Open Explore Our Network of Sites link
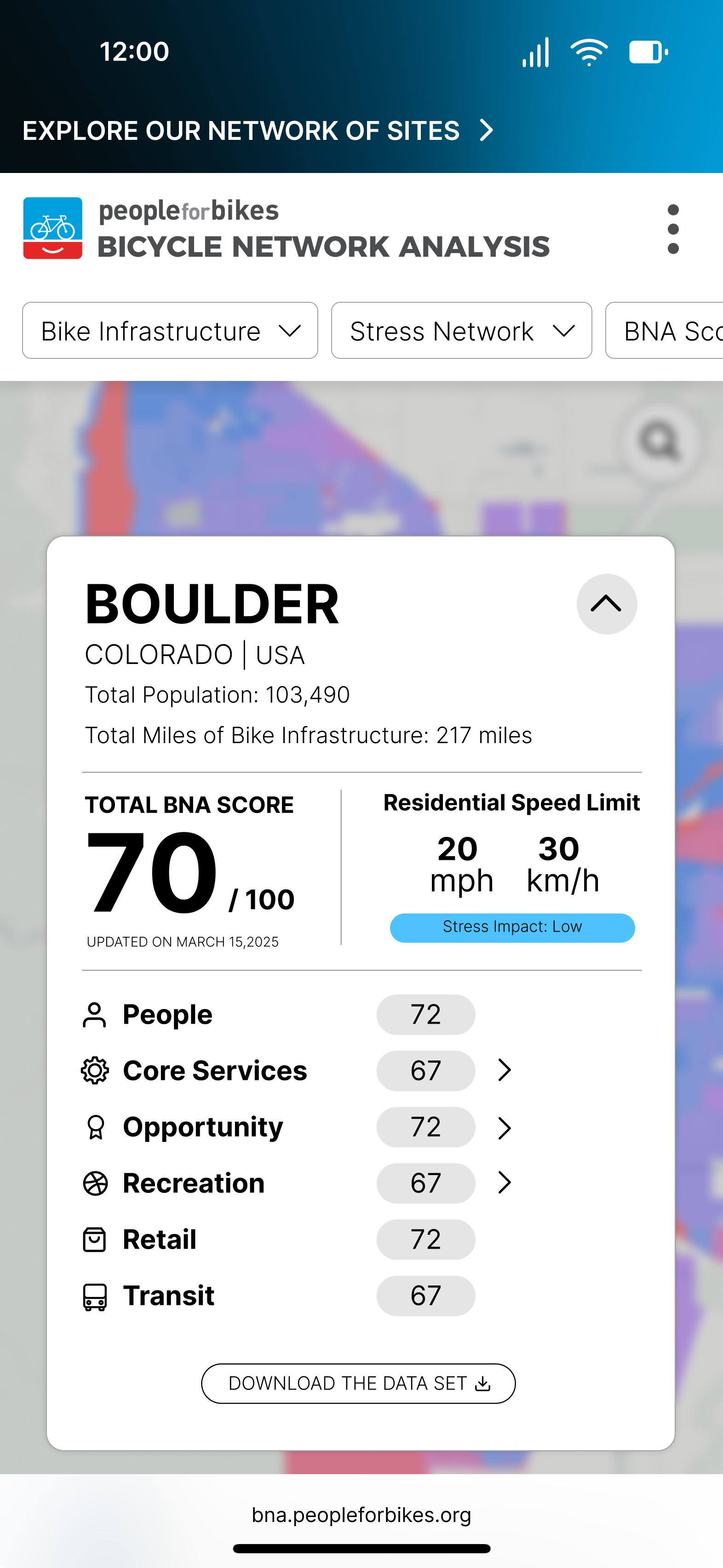This screenshot has height=1568, width=723. tap(258, 131)
